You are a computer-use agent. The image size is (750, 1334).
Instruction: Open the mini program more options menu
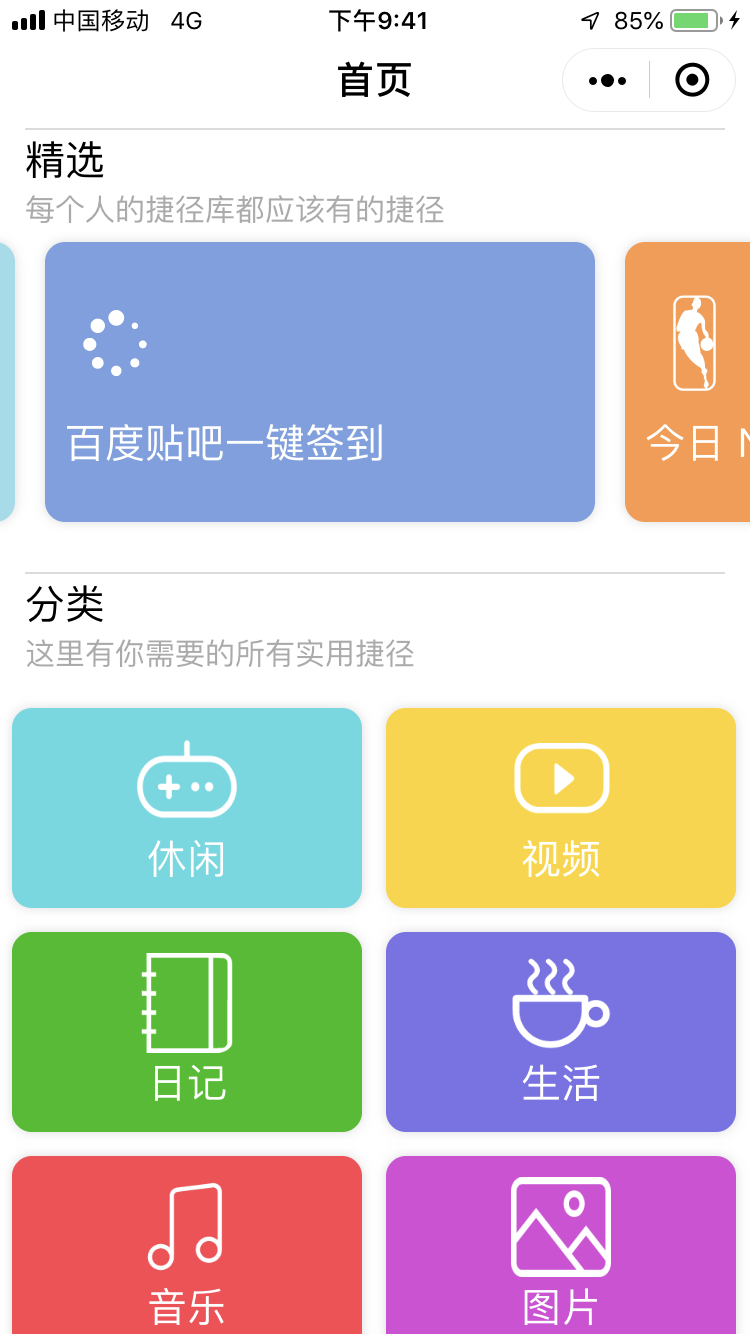[x=607, y=80]
